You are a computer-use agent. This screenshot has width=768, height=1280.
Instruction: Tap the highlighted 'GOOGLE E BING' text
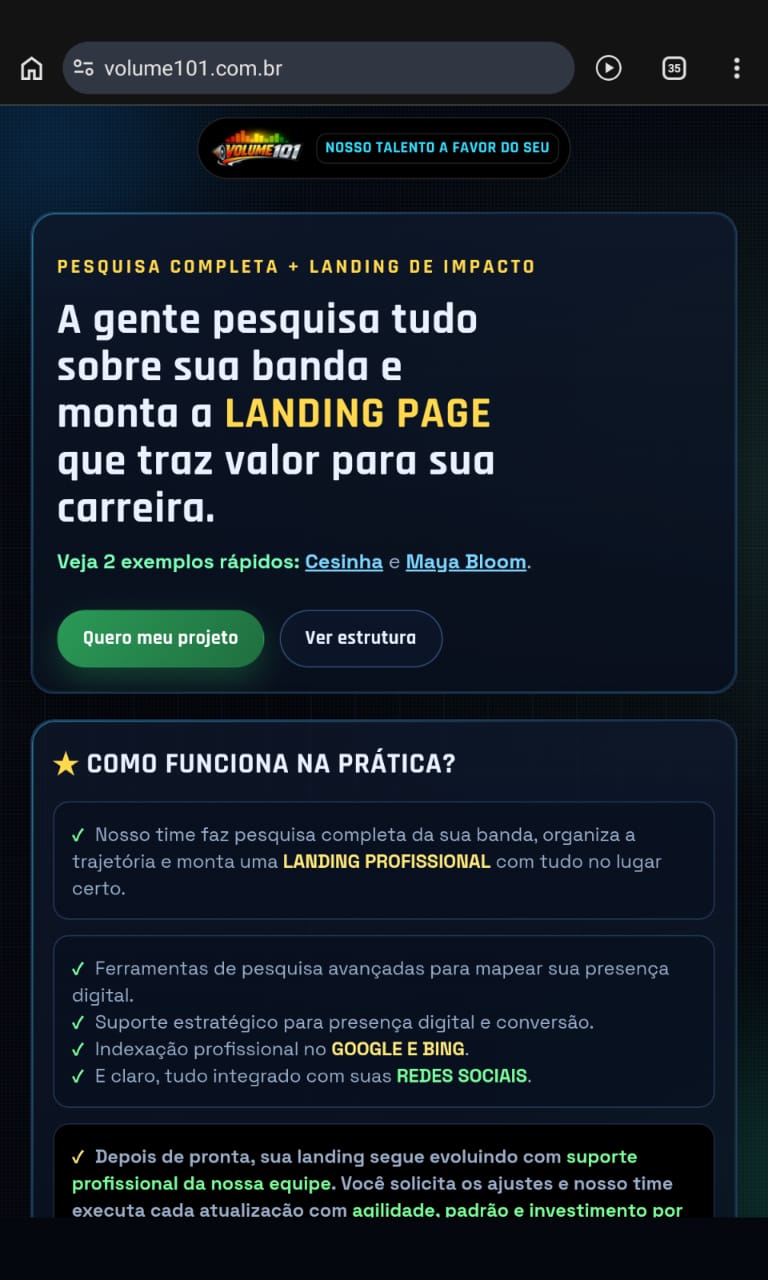(398, 1048)
